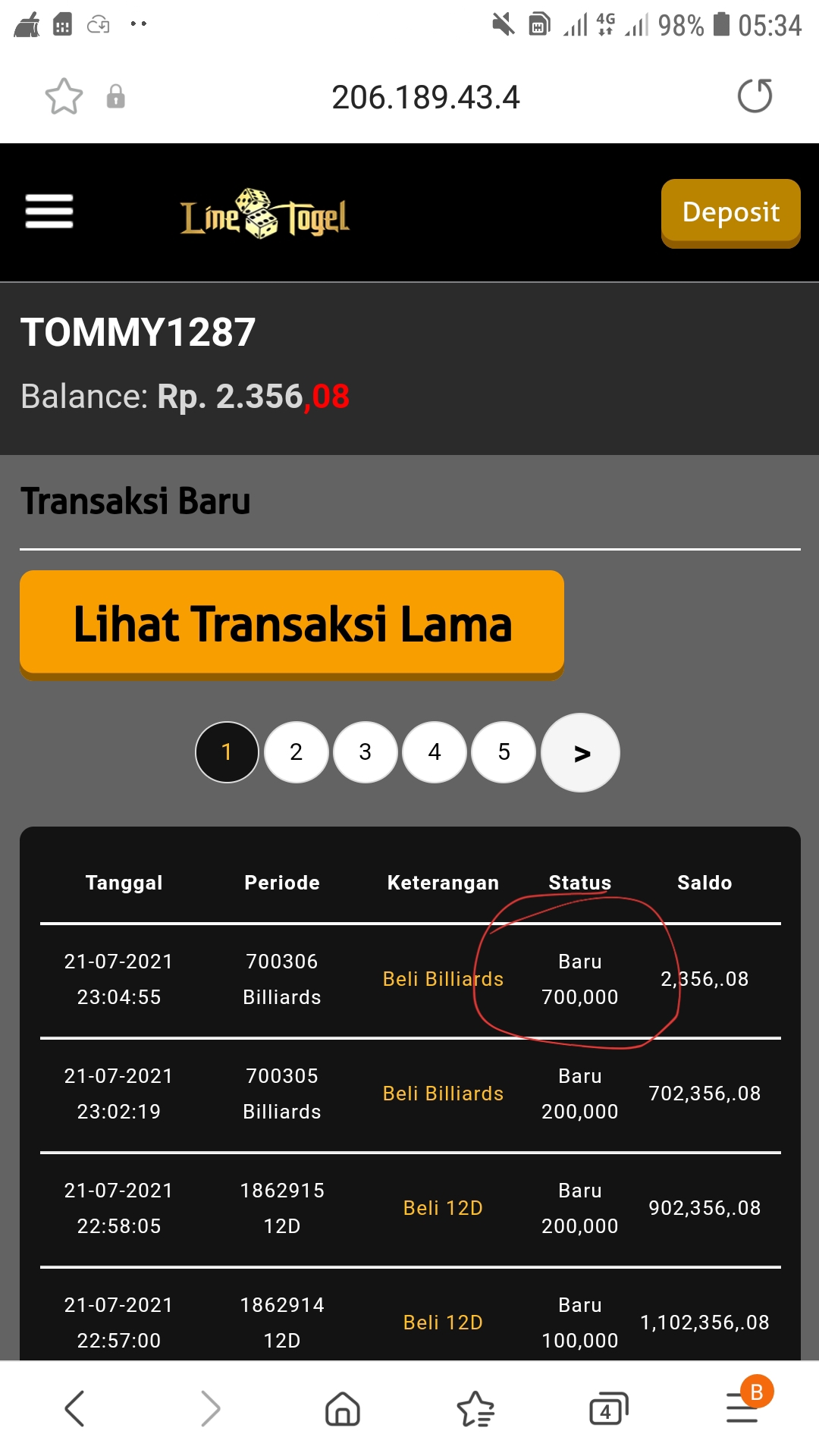View Beli 12D for period 1862914
The height and width of the screenshot is (1456, 819).
(x=443, y=1323)
